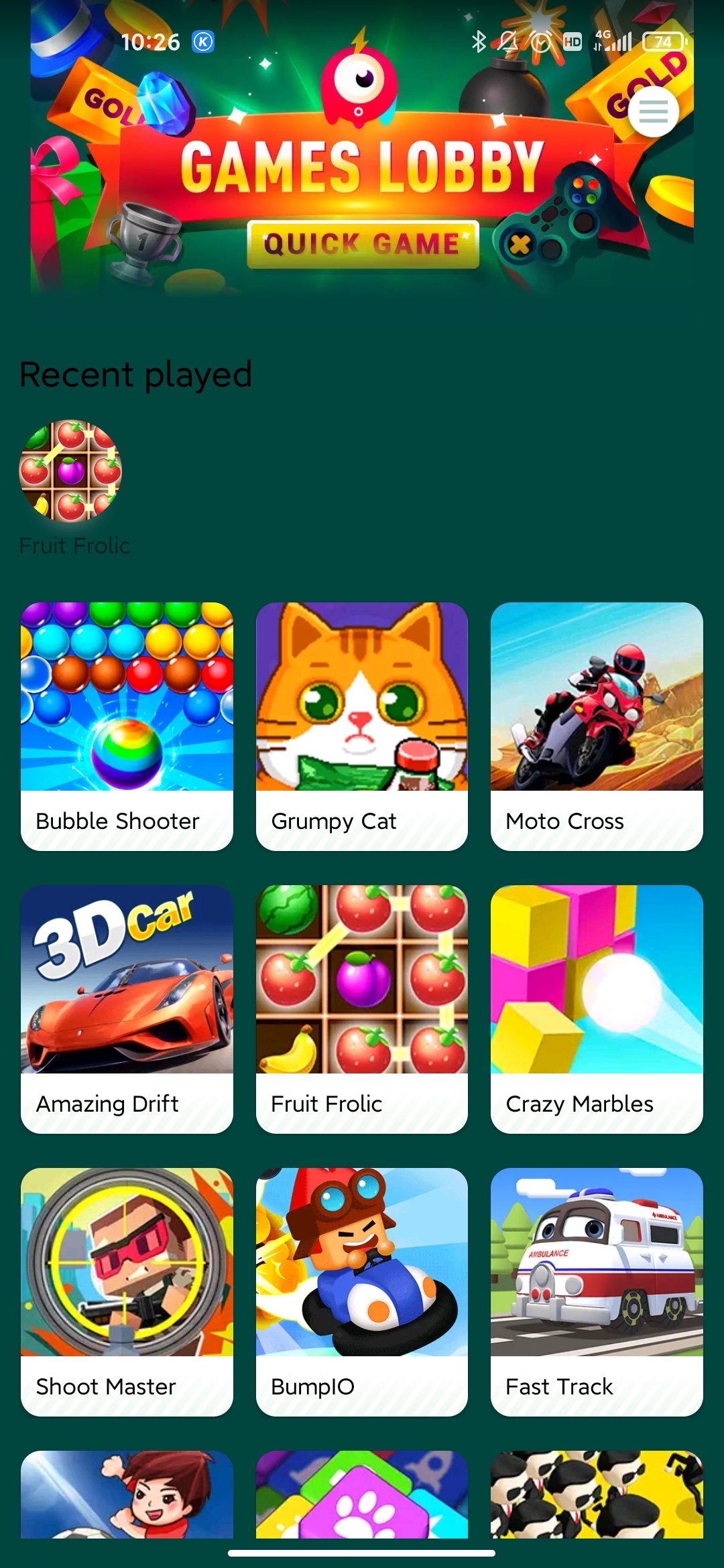This screenshot has width=724, height=1568.
Task: Open the Grumpy Cat game
Action: pyautogui.click(x=362, y=726)
